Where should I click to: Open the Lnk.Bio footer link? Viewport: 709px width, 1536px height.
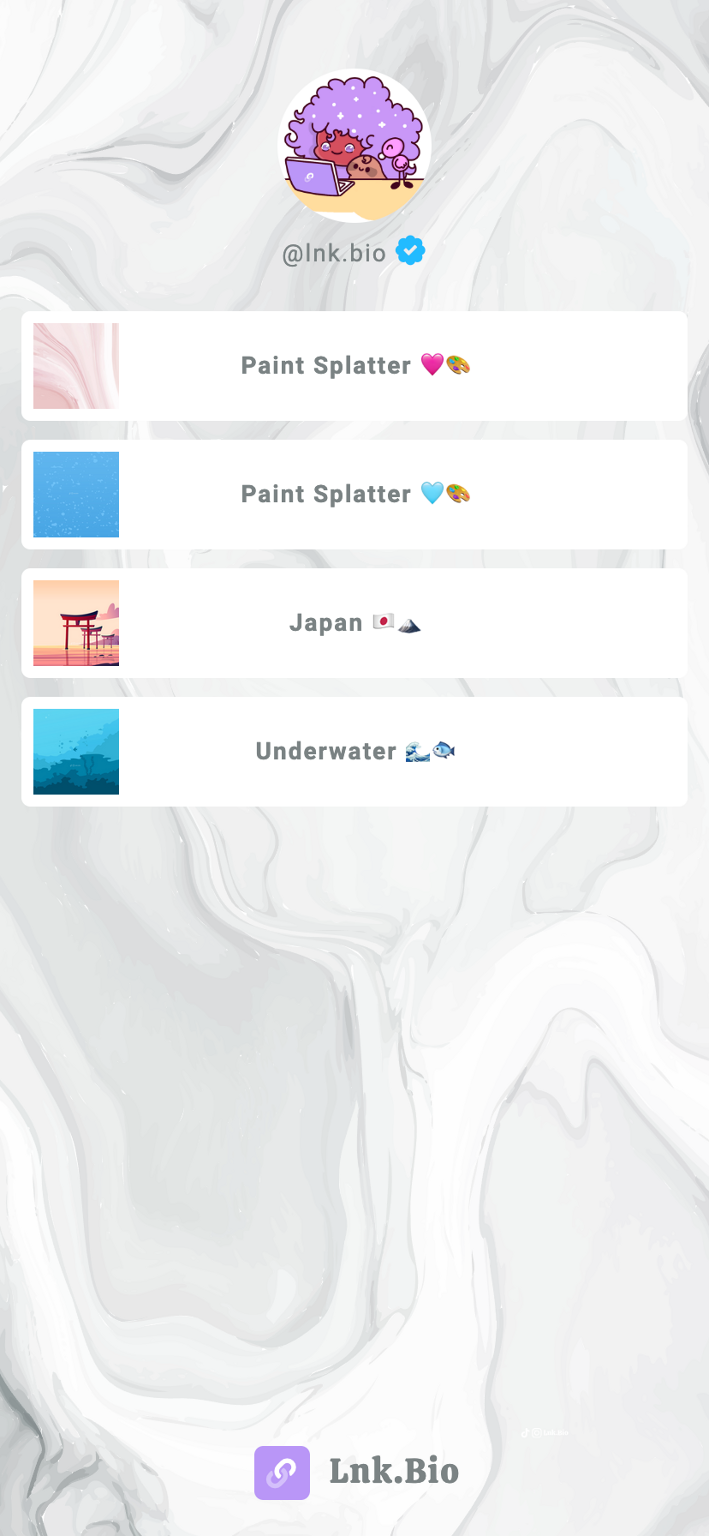356,1472
